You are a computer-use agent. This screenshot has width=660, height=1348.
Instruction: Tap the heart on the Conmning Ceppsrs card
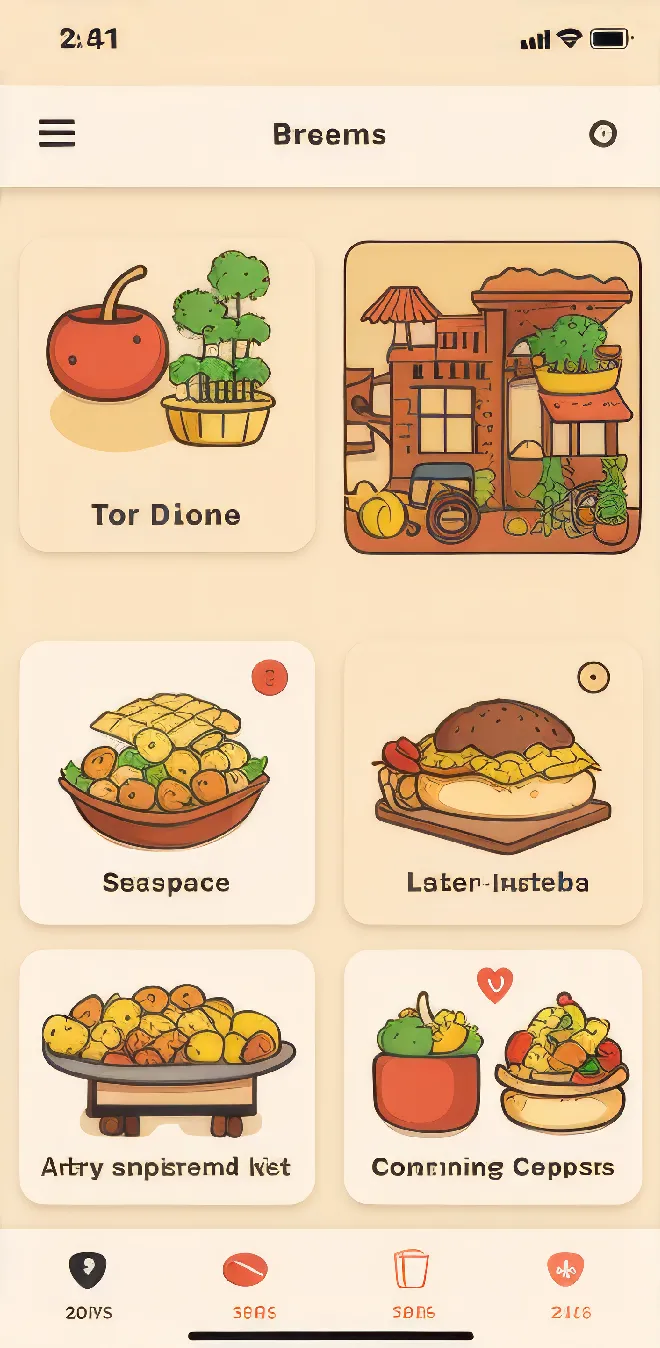click(x=494, y=985)
